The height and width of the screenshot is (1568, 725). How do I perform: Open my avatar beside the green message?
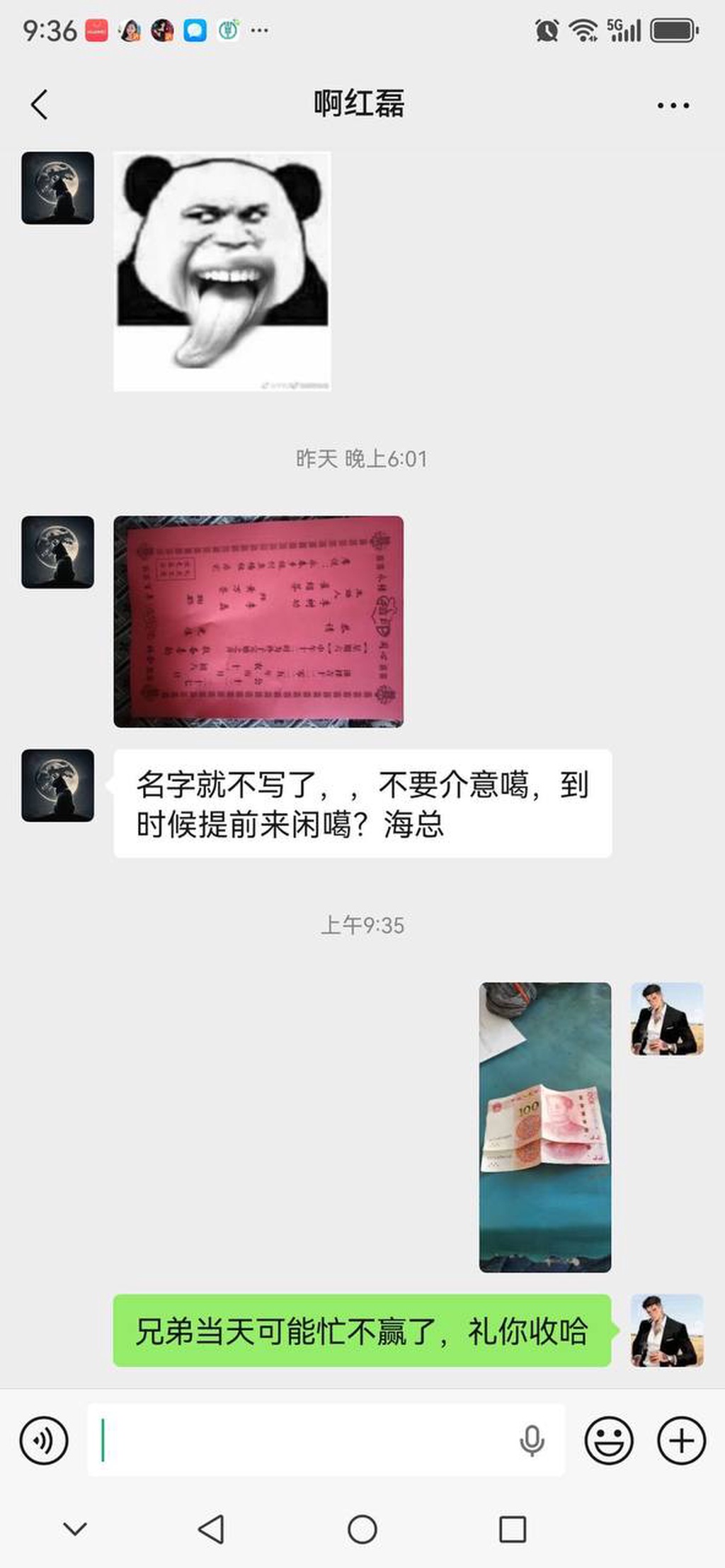(x=666, y=1330)
